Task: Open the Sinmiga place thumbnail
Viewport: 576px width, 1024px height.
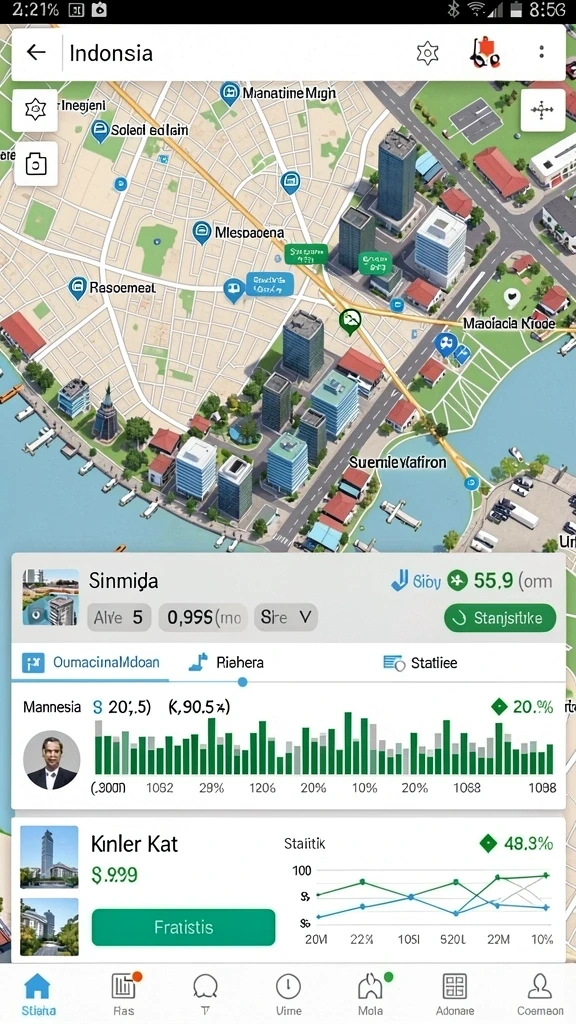Action: [x=50, y=597]
